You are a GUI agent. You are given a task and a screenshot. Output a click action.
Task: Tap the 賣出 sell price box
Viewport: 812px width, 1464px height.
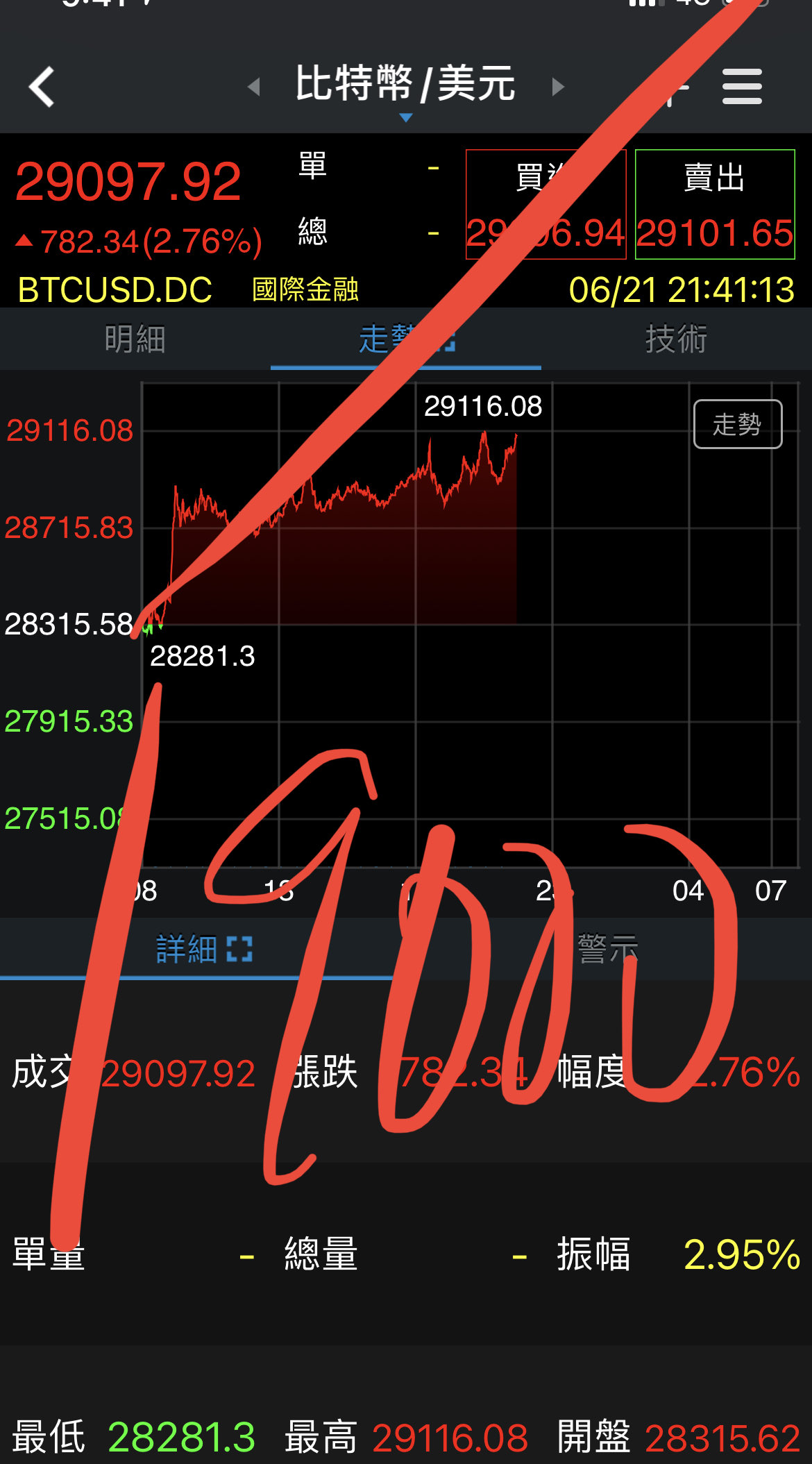tap(715, 204)
